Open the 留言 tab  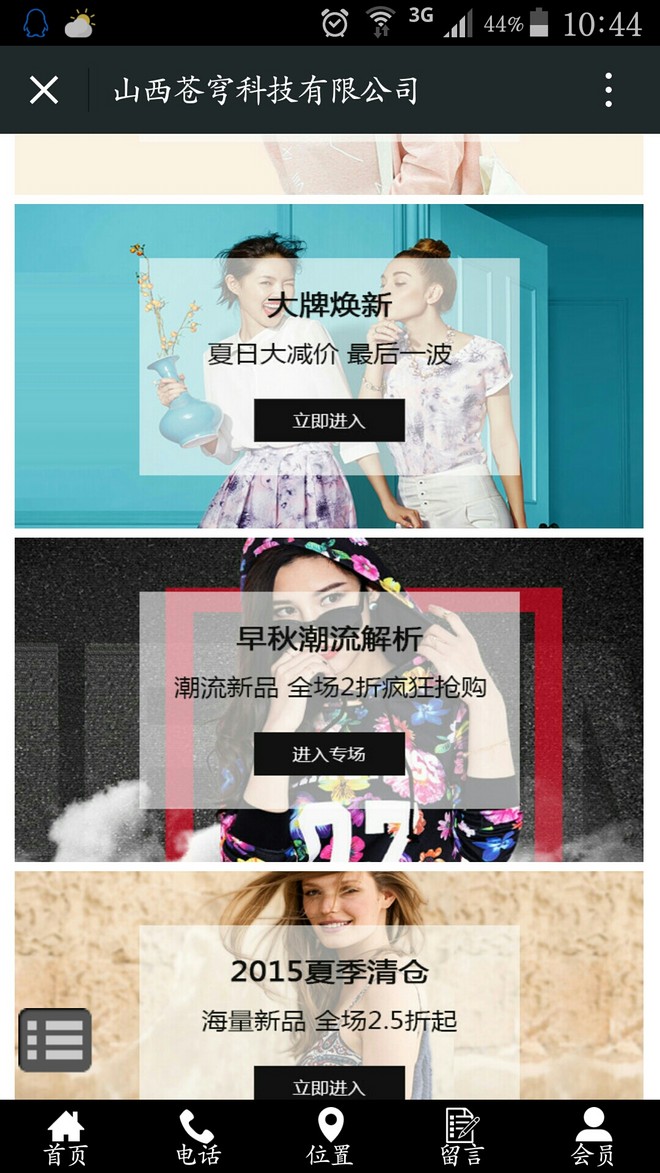coord(461,1137)
